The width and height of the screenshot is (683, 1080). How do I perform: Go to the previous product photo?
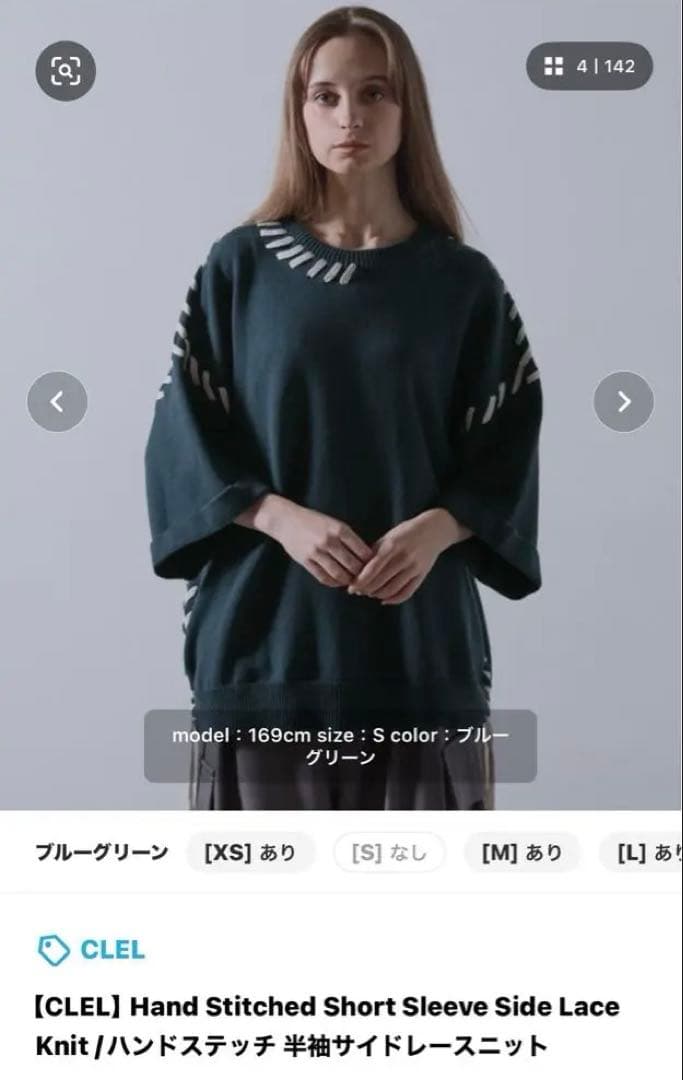pos(57,402)
